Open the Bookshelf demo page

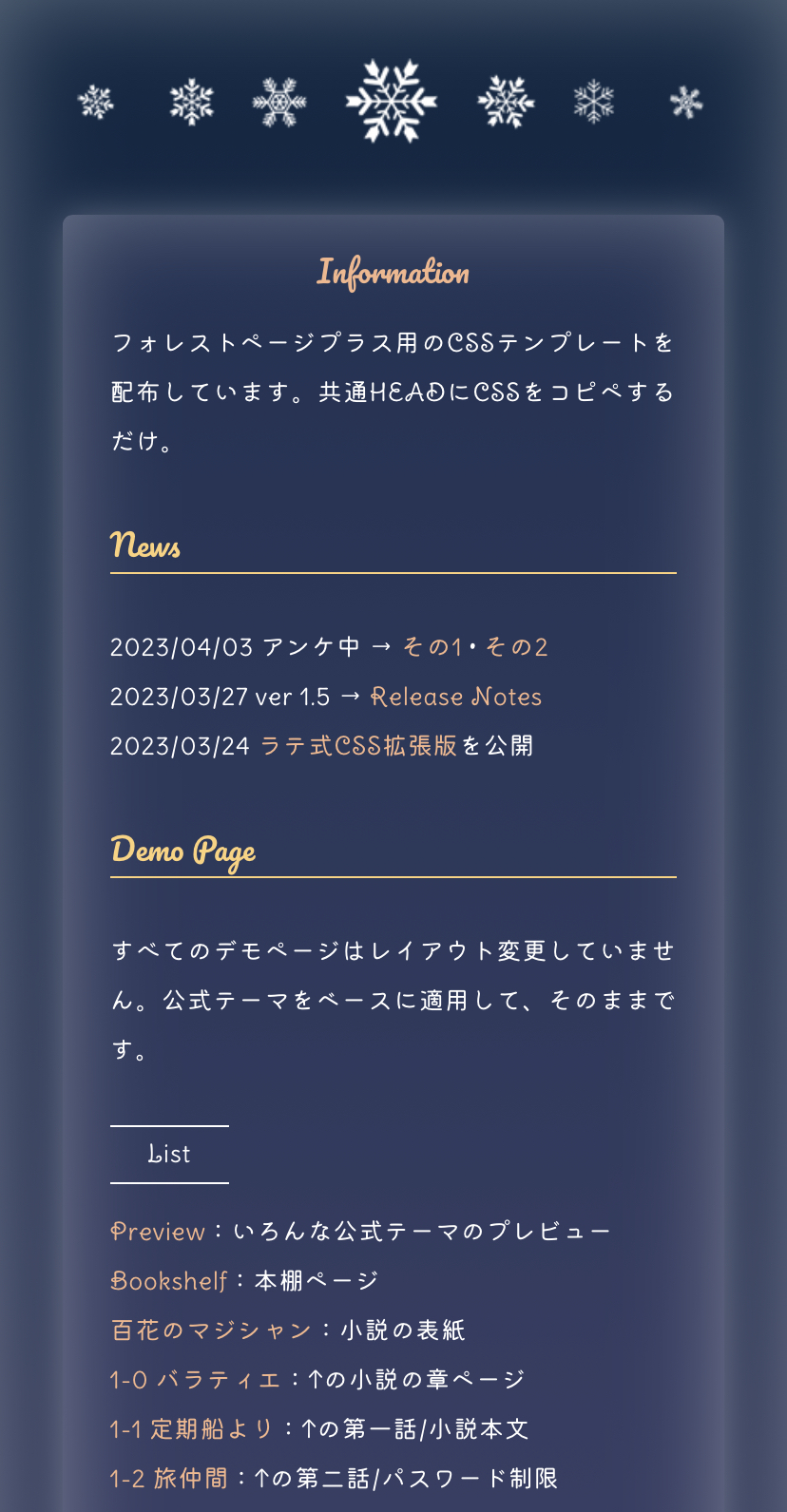tap(169, 1281)
